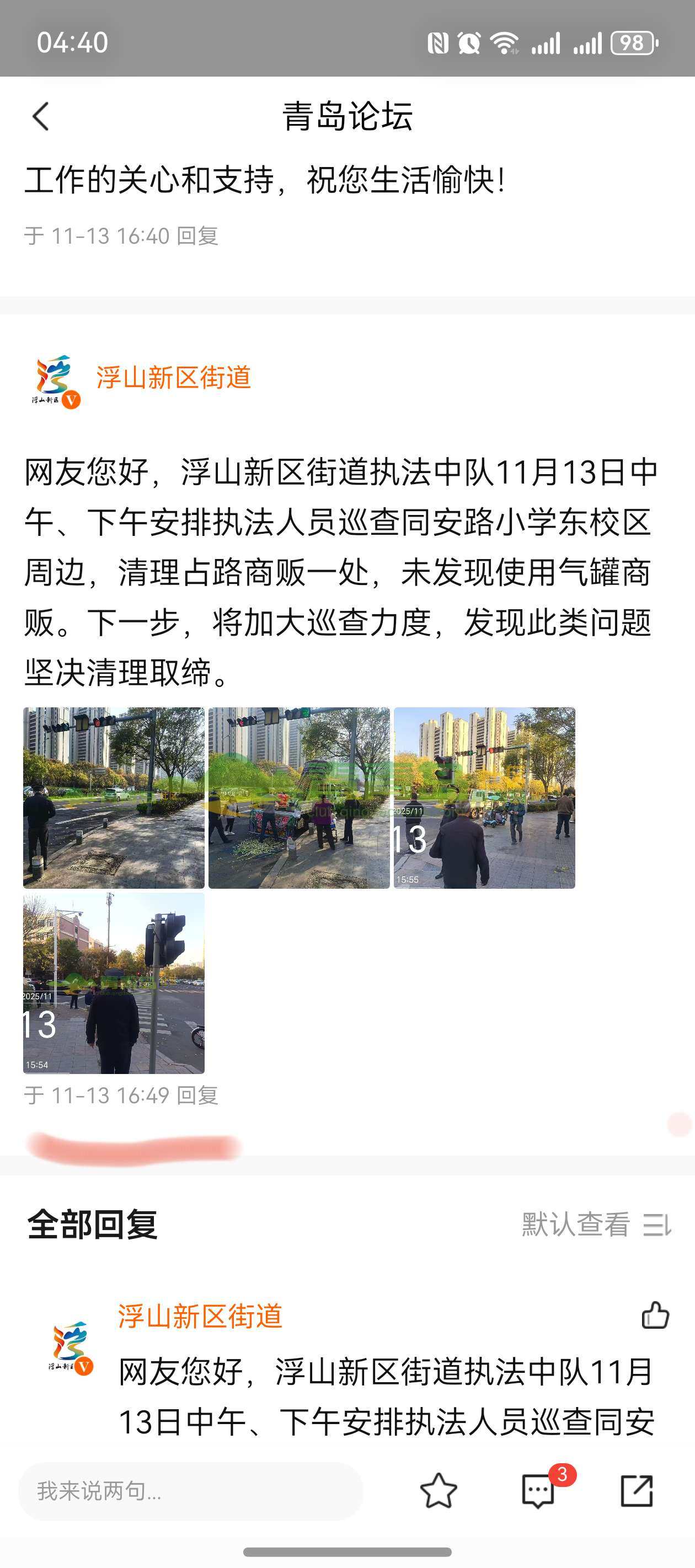
Task: Open the first street photo thumbnail
Action: (x=114, y=797)
